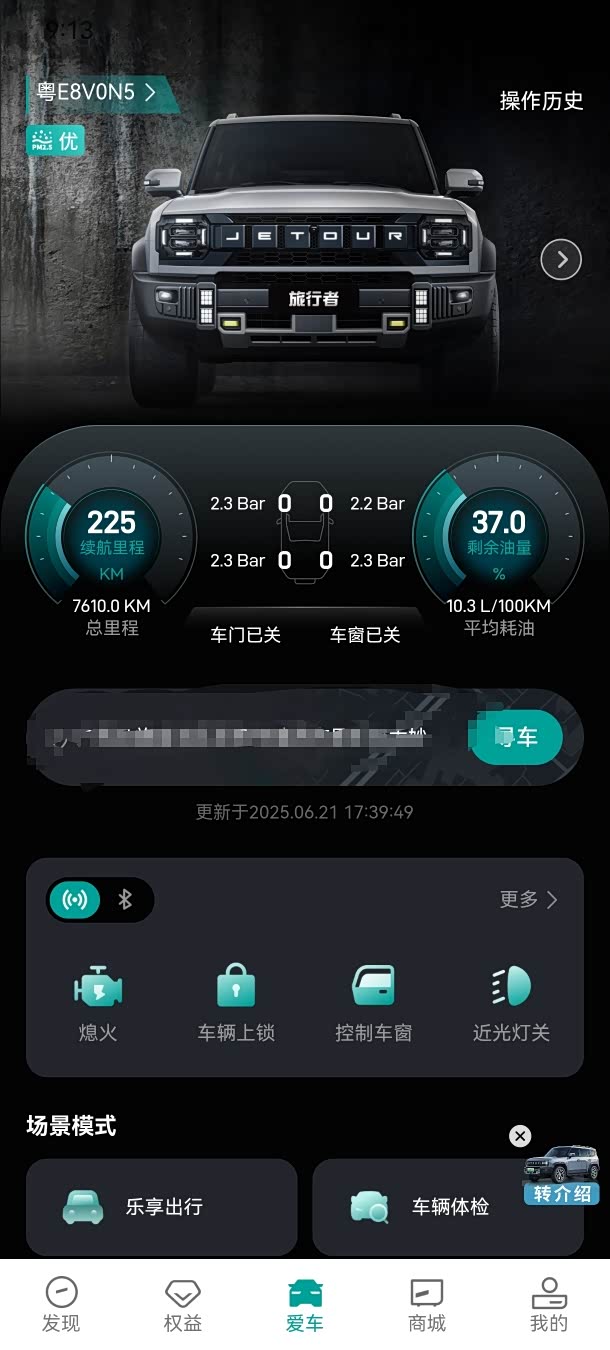Open the 操作历史 operation history
This screenshot has height=1350, width=610.
coord(541,101)
